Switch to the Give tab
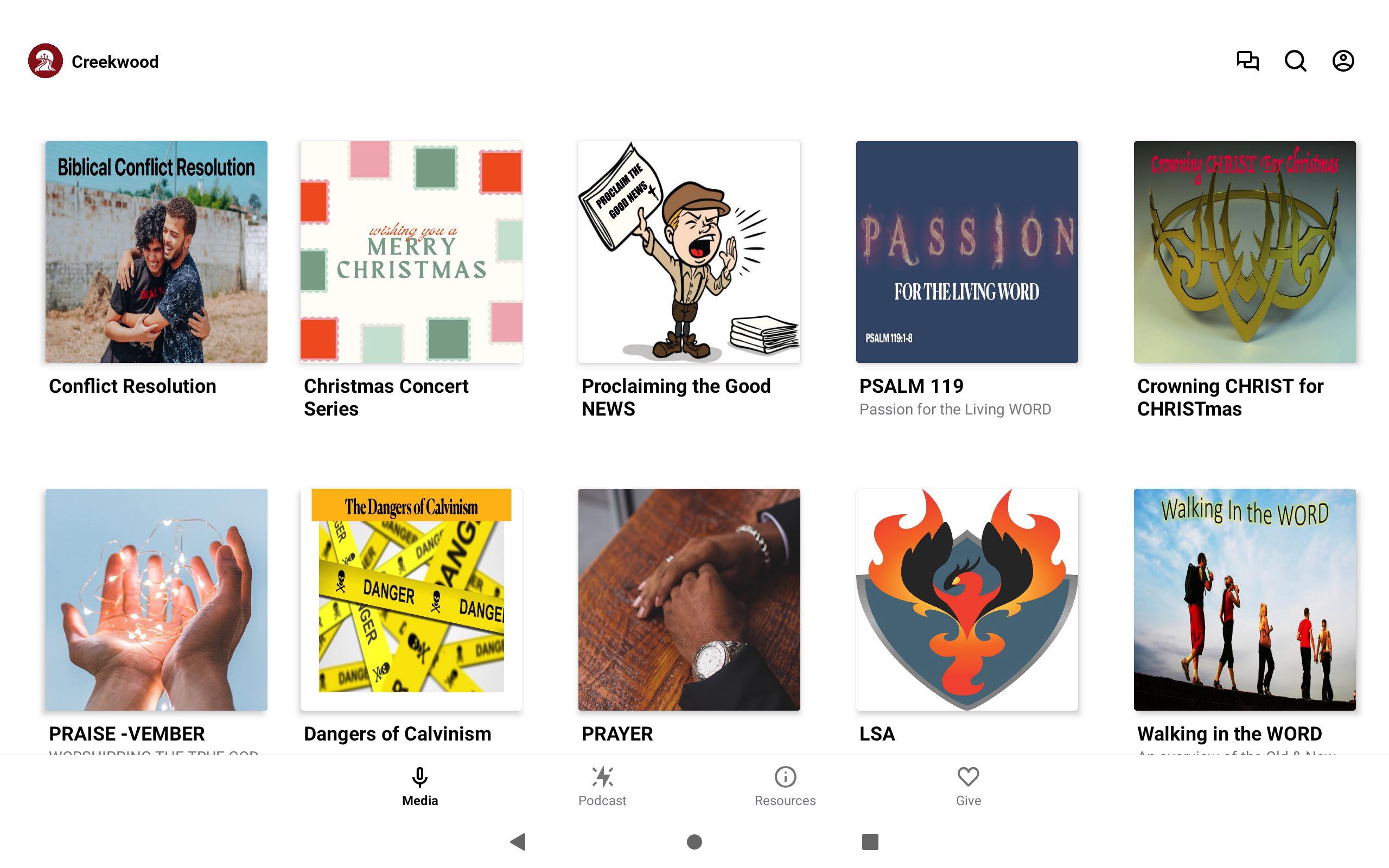The image size is (1389, 868). point(968,787)
